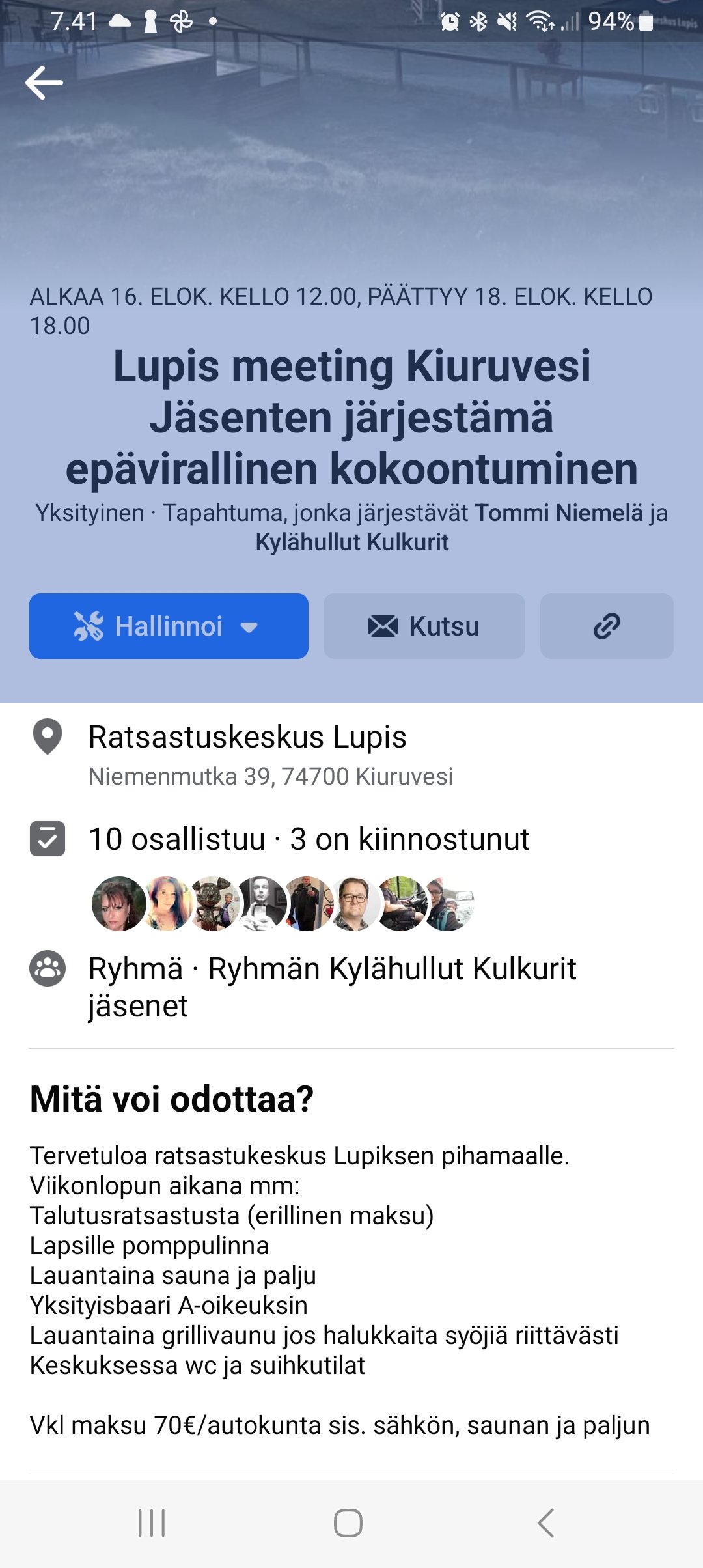The image size is (703, 1568).
Task: Open the system recent apps view
Action: (x=152, y=1523)
